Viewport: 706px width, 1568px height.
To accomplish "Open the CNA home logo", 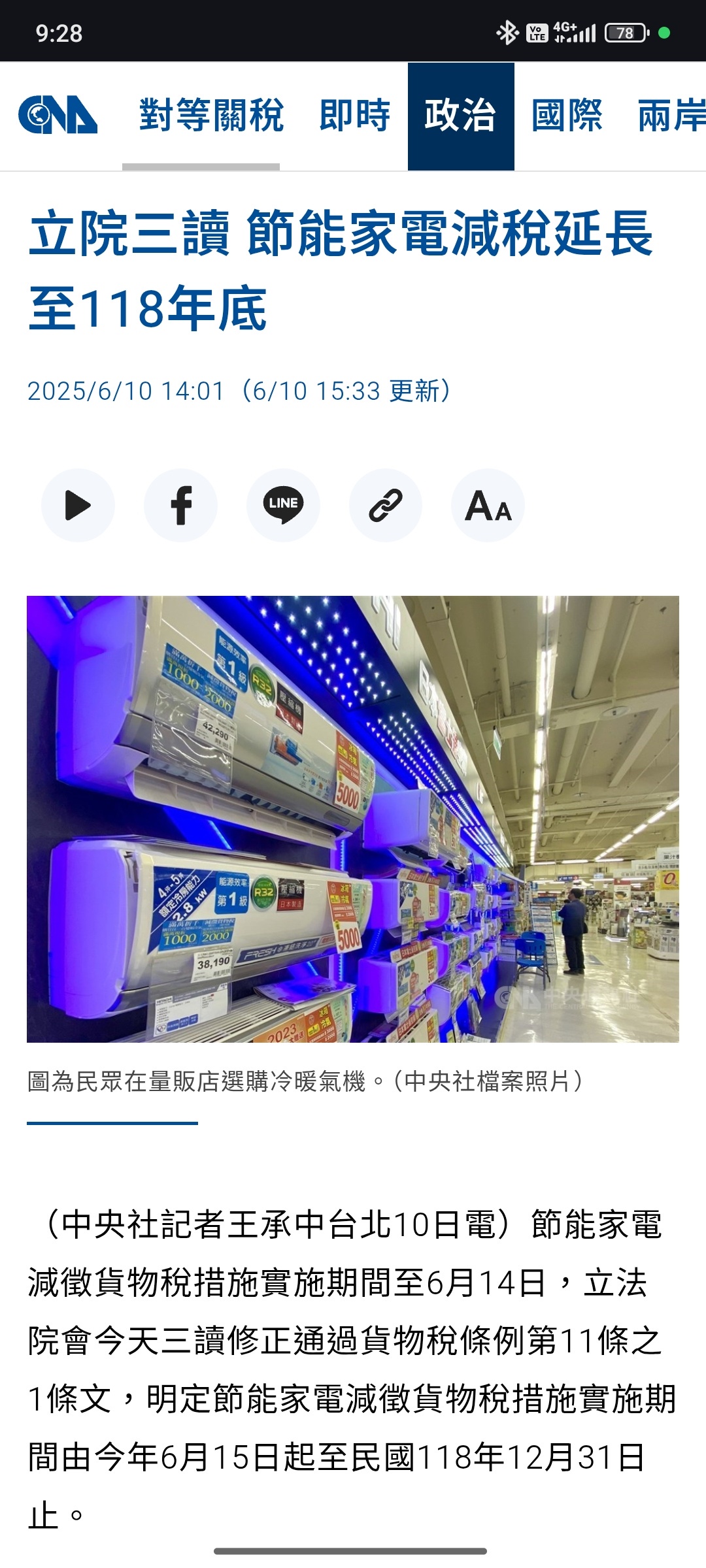I will click(58, 116).
